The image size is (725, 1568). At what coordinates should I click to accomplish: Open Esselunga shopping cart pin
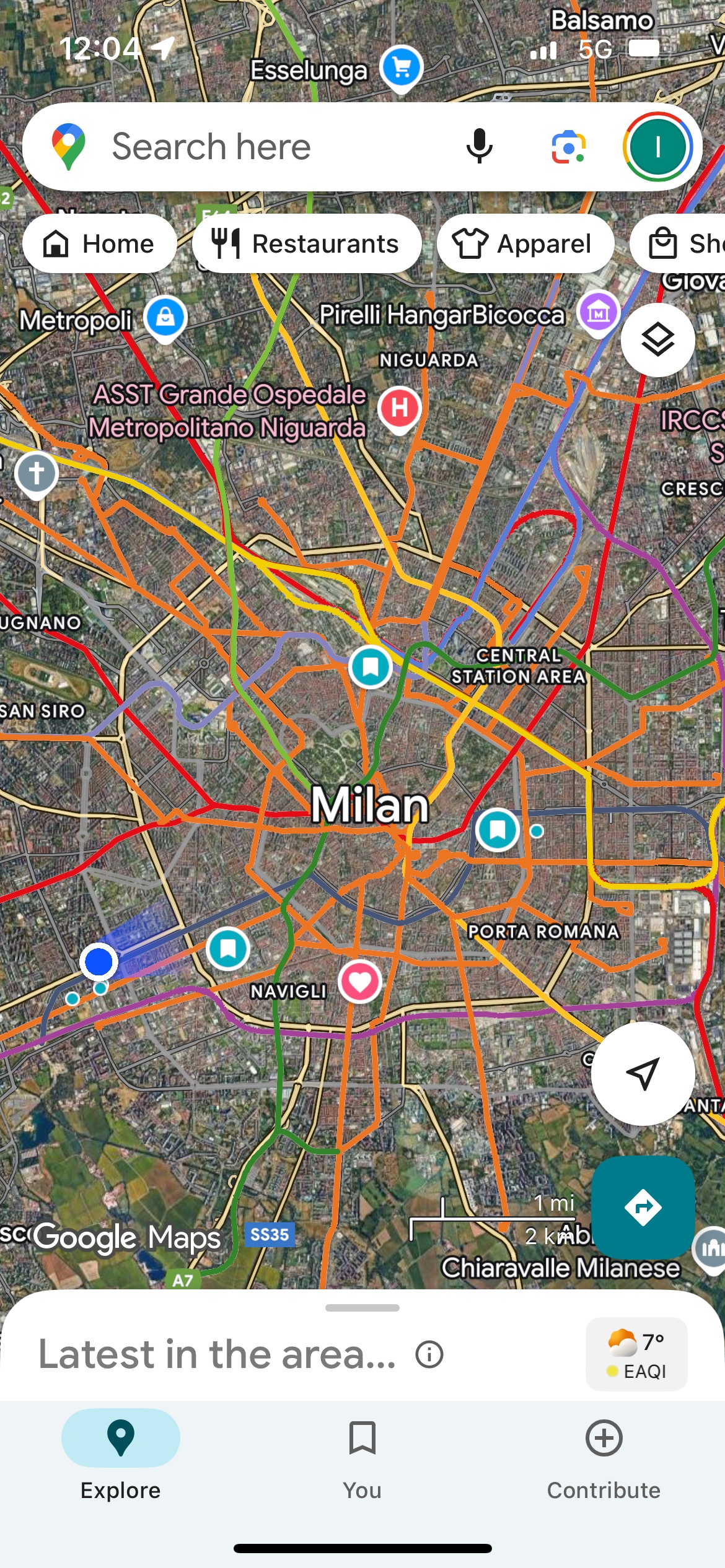coord(402,68)
